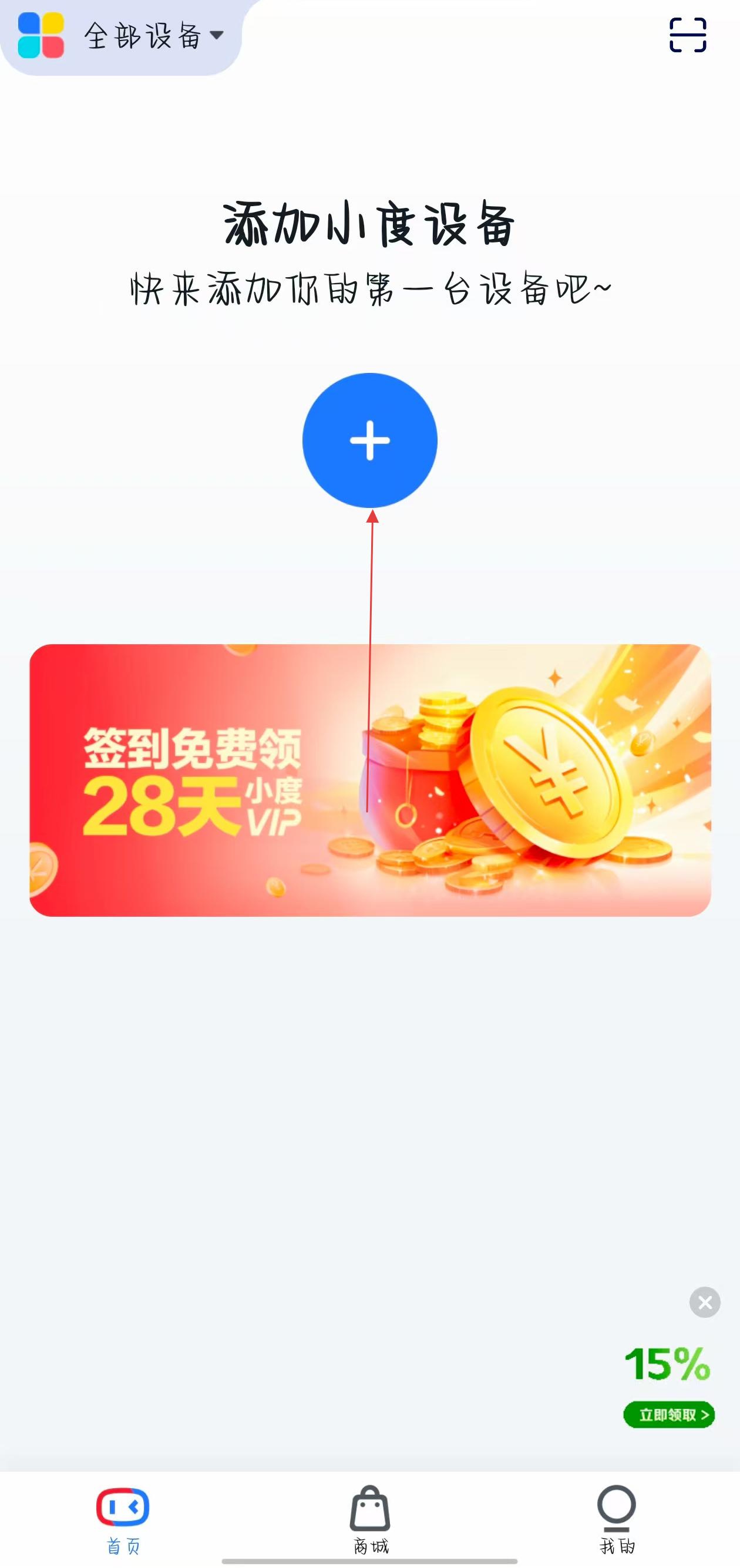Image resolution: width=740 pixels, height=1568 pixels.
Task: Switch to the 商城 tab
Action: click(370, 1519)
